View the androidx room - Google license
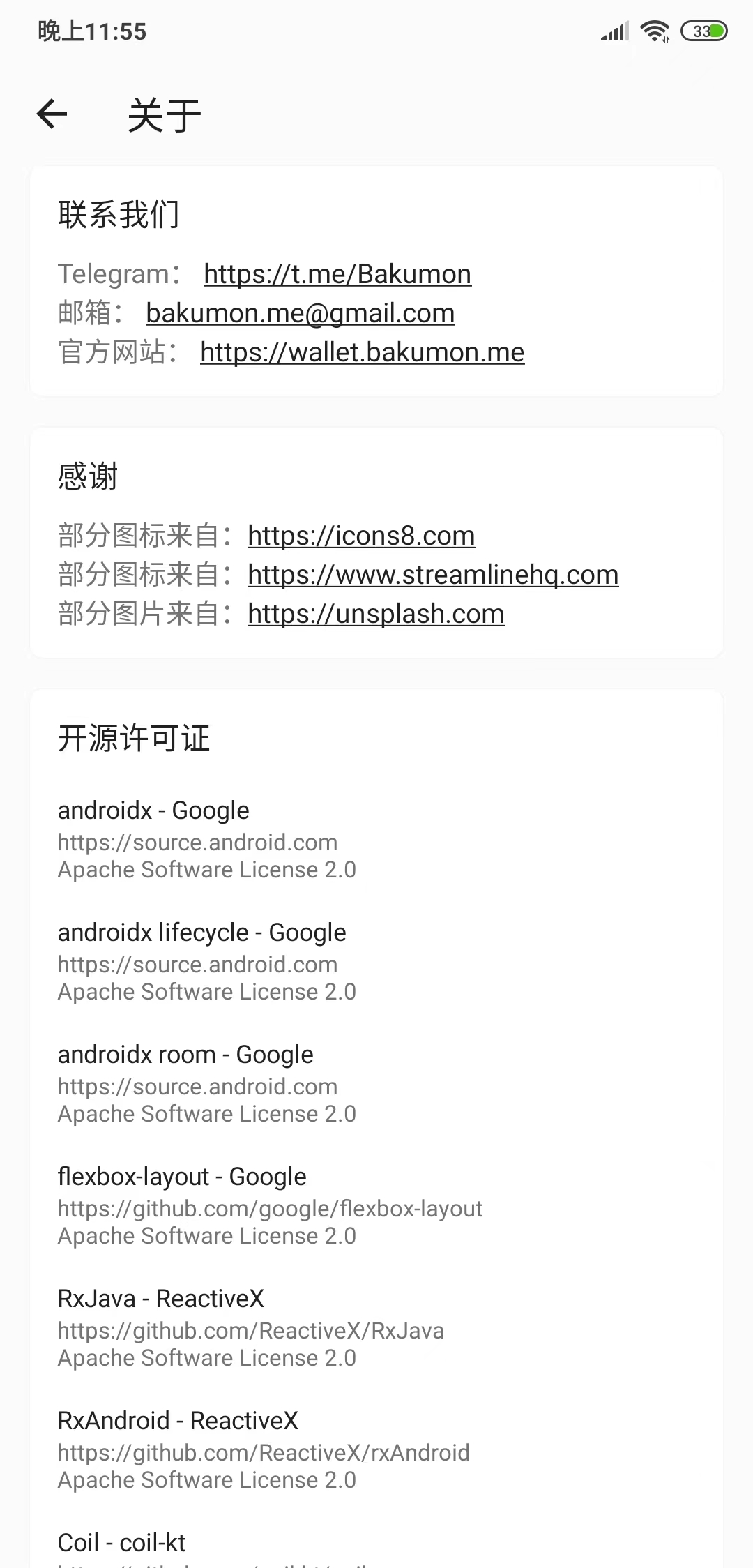Image resolution: width=753 pixels, height=1568 pixels. pyautogui.click(x=206, y=1083)
